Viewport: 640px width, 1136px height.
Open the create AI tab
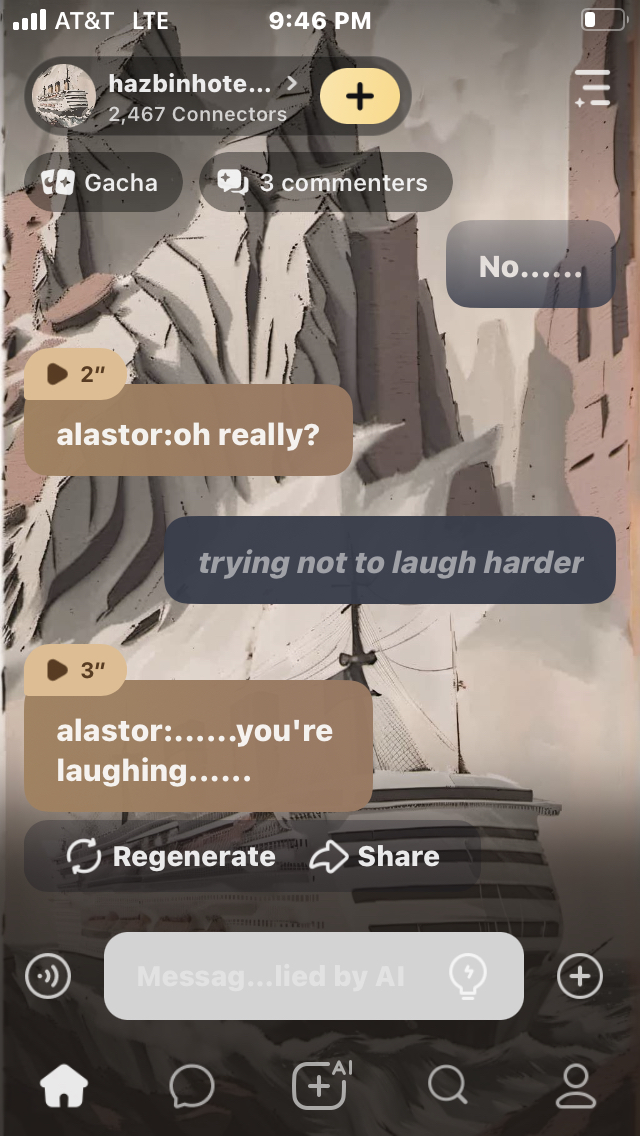(320, 1085)
